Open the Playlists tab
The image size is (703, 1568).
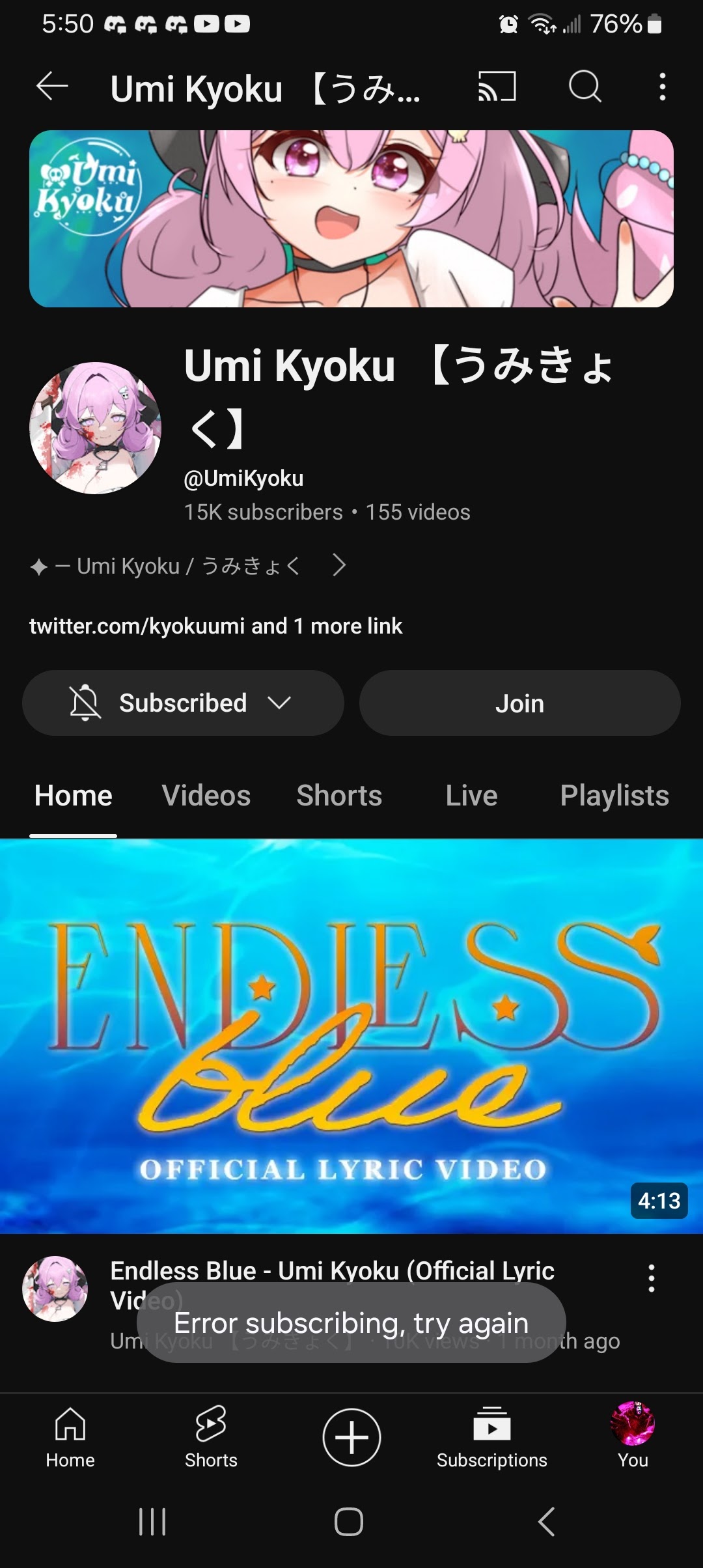pyautogui.click(x=615, y=796)
